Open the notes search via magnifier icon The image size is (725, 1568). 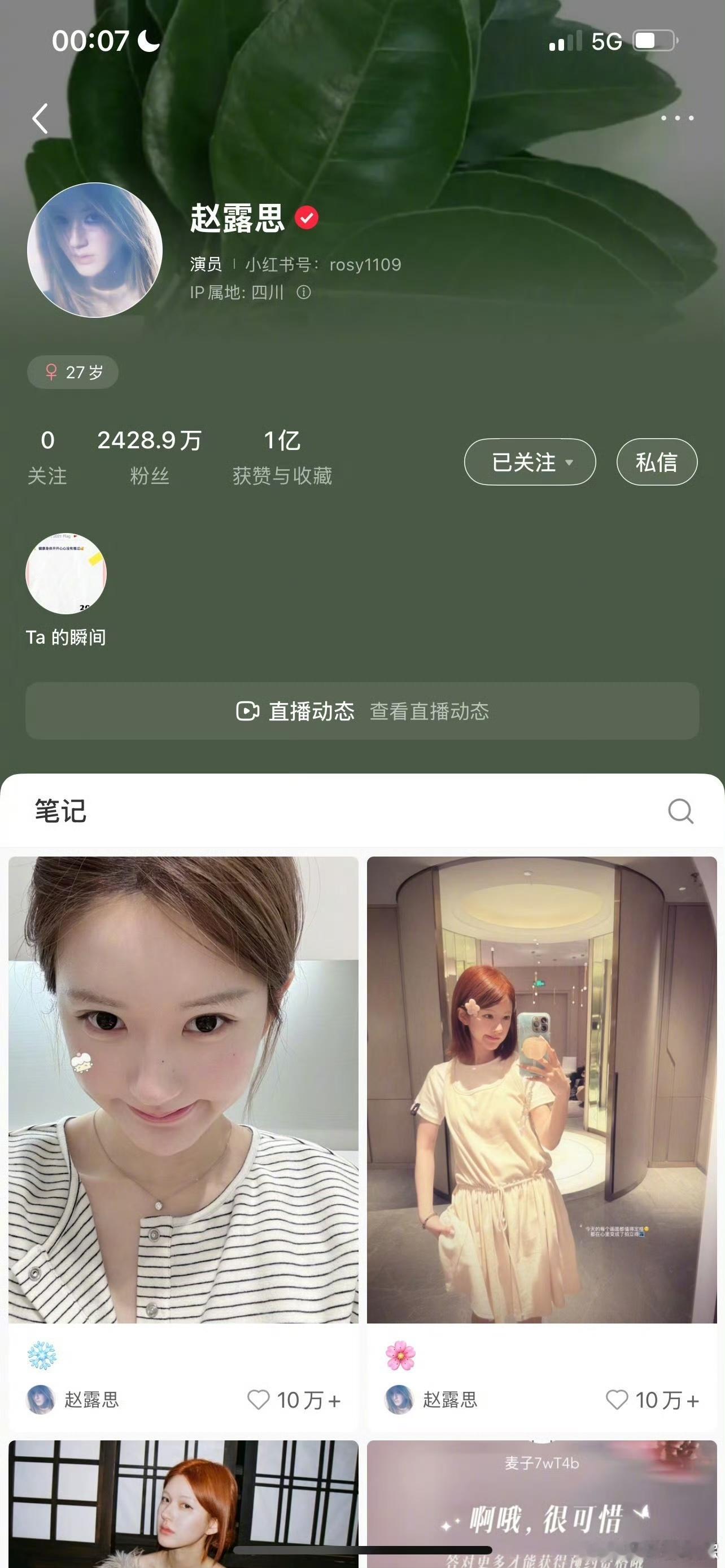pyautogui.click(x=680, y=811)
